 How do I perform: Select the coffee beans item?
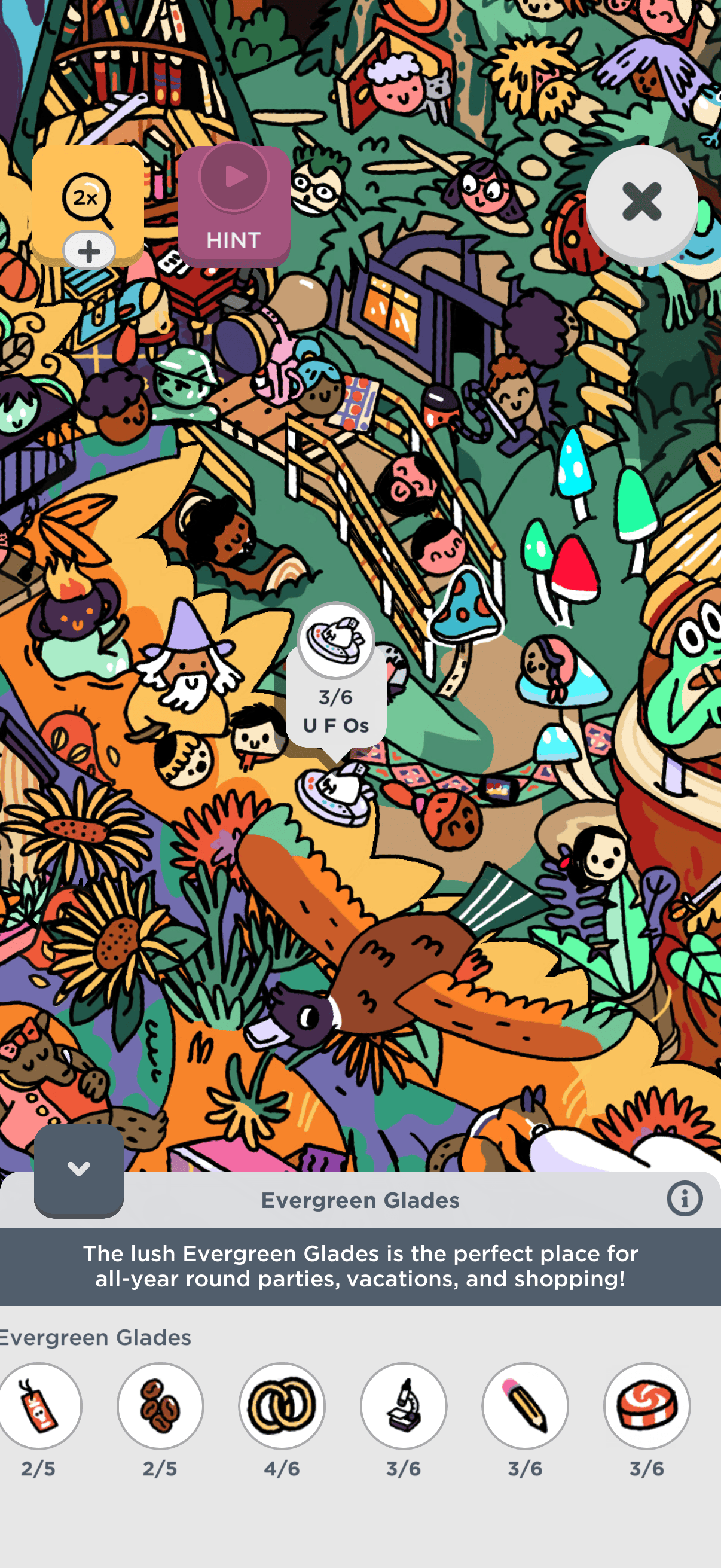160,1405
